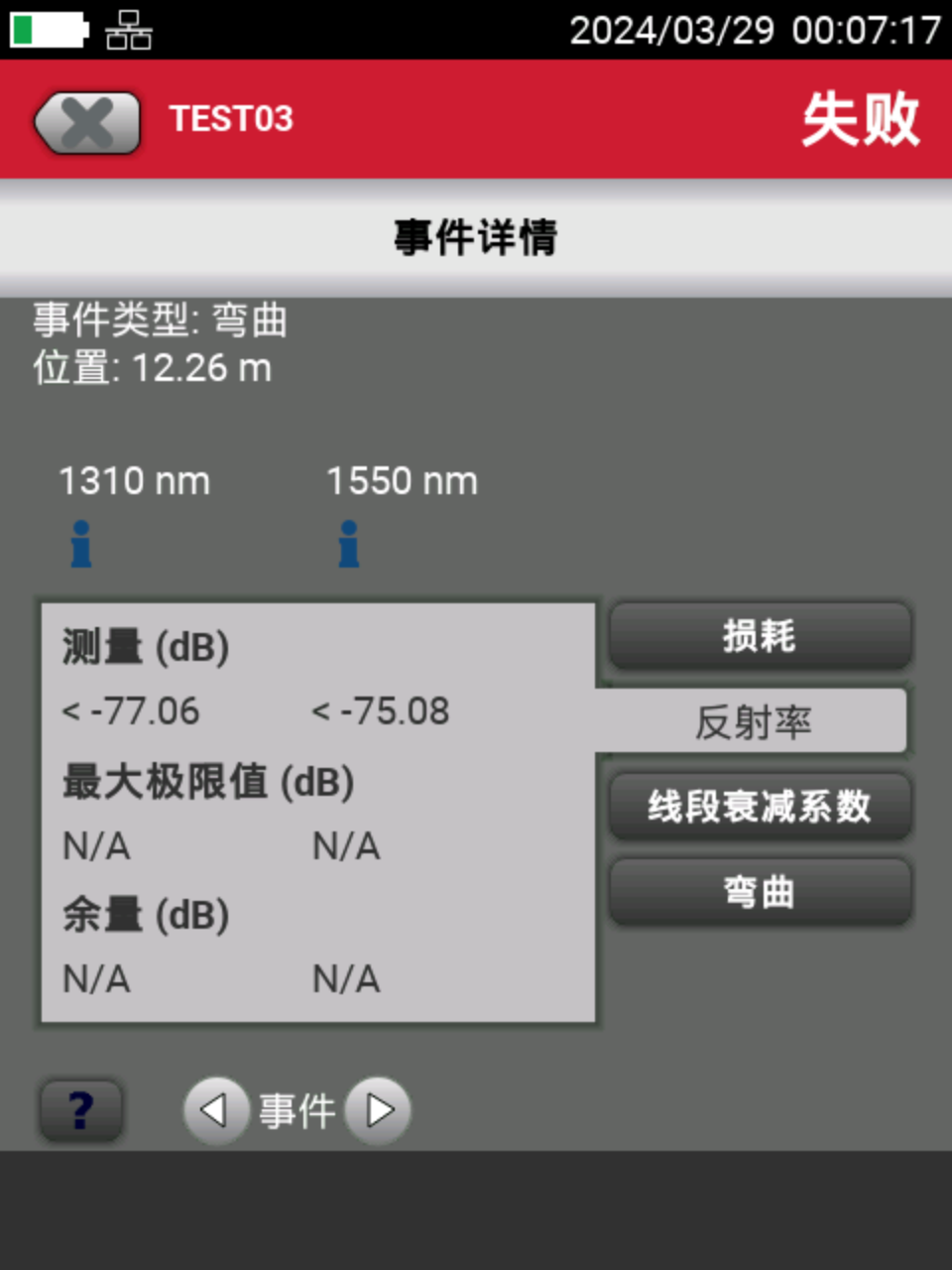This screenshot has width=952, height=1270.
Task: Open the info icon under 1550 nm
Action: (x=348, y=544)
